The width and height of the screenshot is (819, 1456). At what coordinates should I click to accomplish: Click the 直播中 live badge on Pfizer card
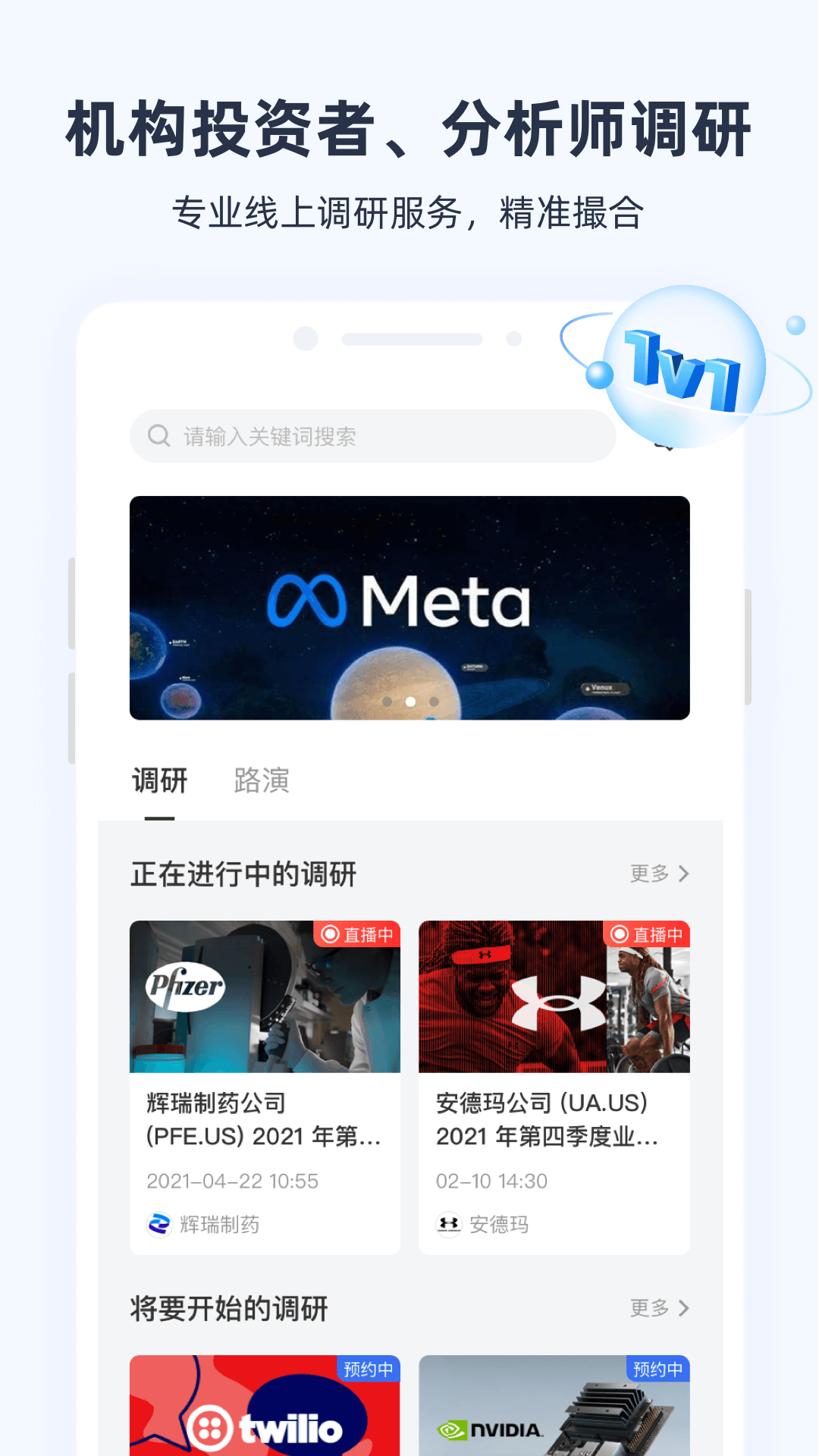(356, 934)
